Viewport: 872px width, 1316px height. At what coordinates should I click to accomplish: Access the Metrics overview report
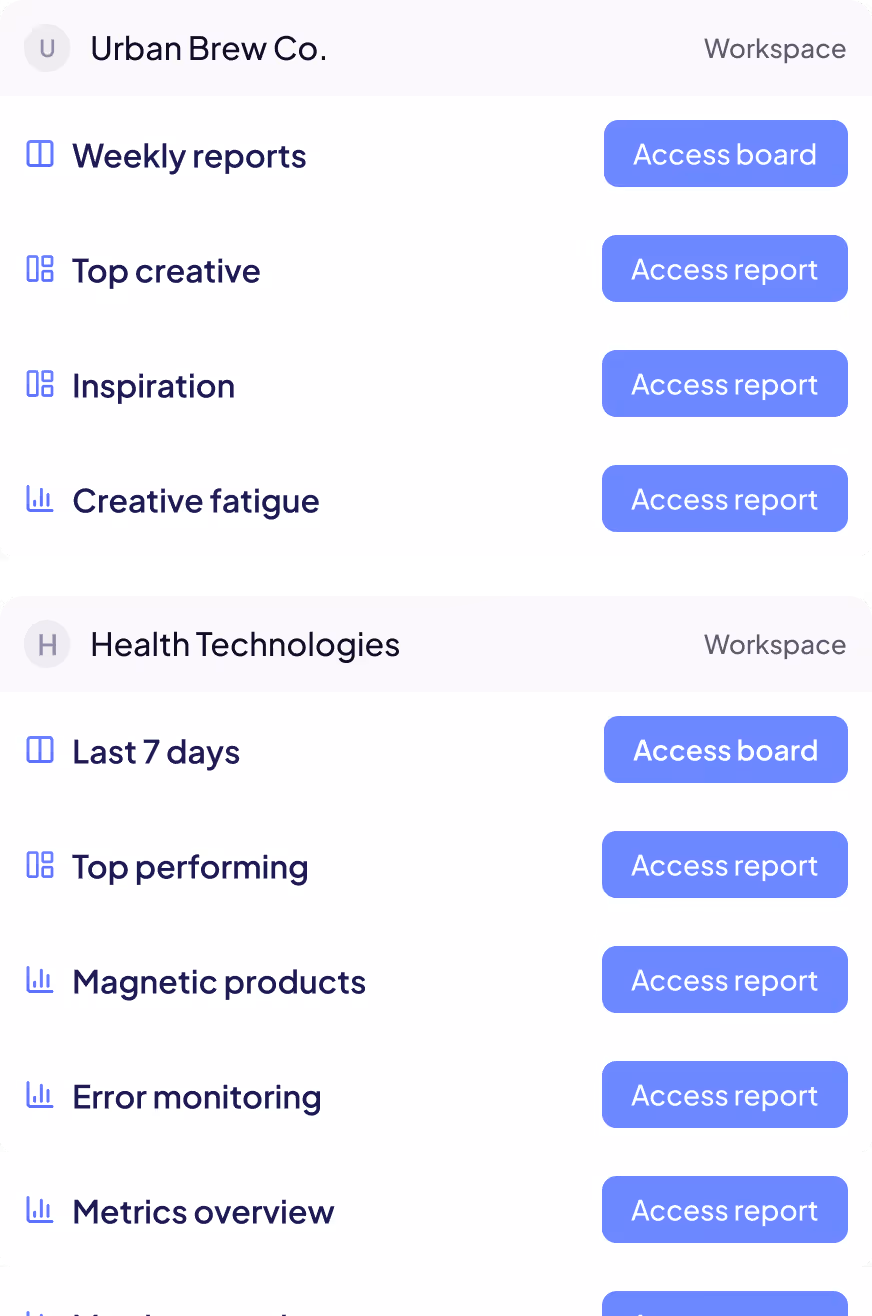(x=725, y=1210)
